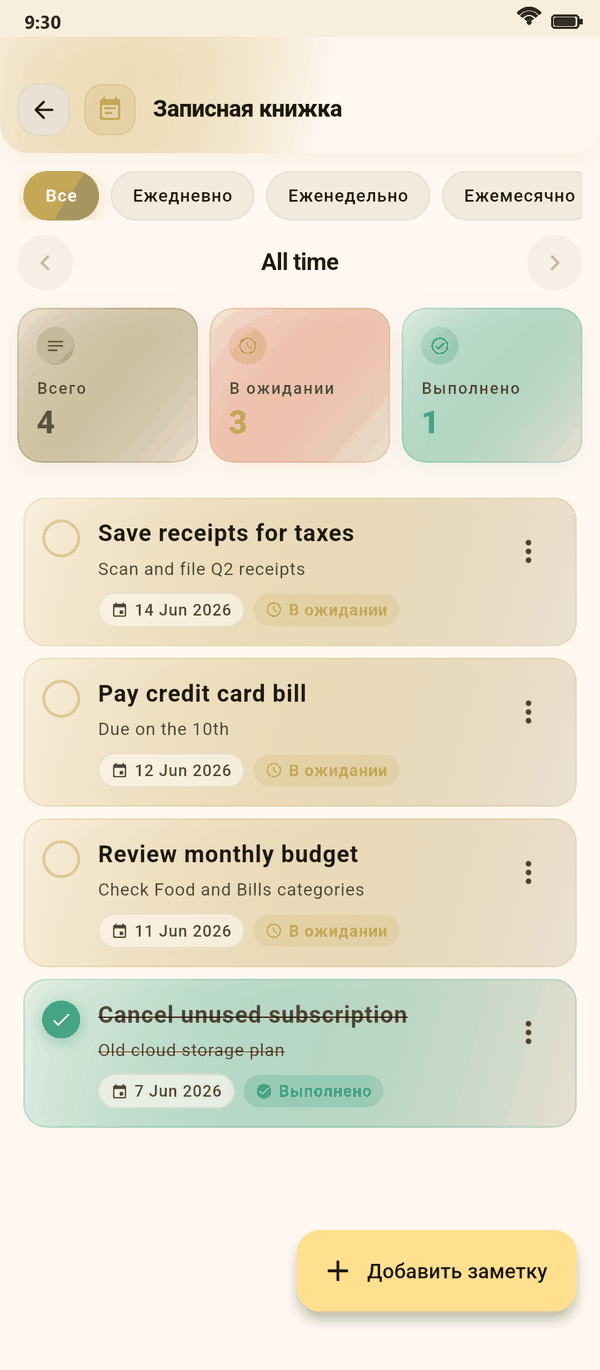Screen dimensions: 600x1370
Task: Open the Review monthly budget card
Action: click(x=300, y=893)
